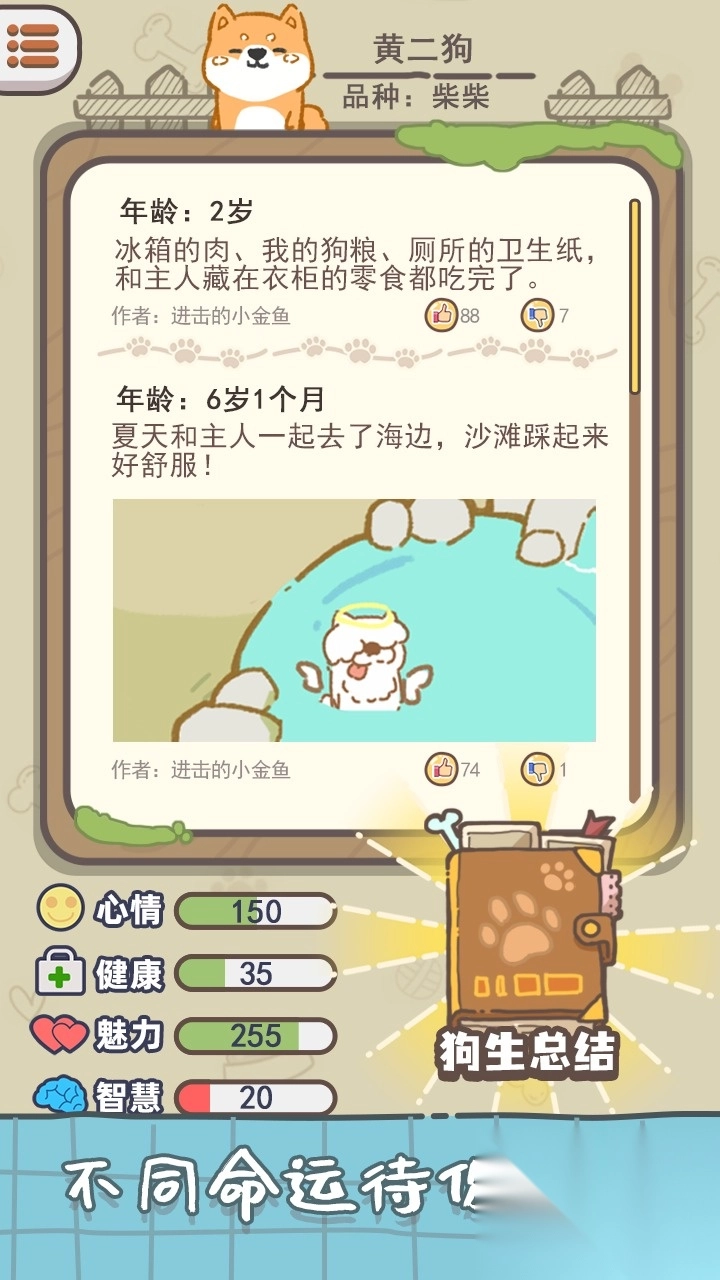This screenshot has width=720, height=1280.
Task: Dislike the 6岁1个月 beach entry
Action: click(537, 769)
